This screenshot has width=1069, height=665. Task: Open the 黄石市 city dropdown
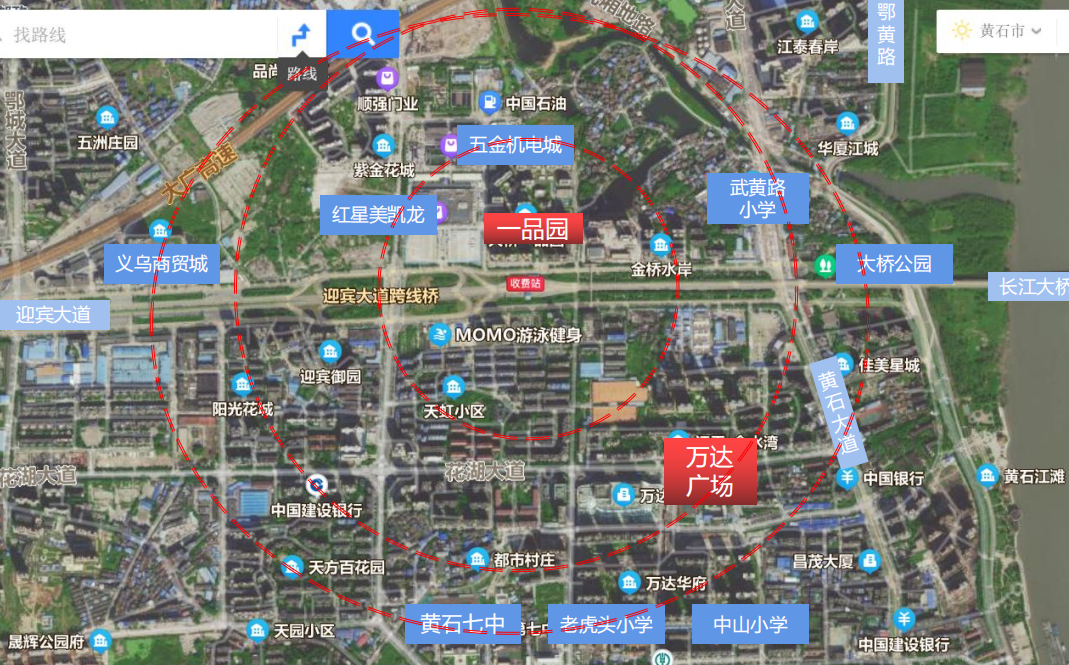point(998,31)
